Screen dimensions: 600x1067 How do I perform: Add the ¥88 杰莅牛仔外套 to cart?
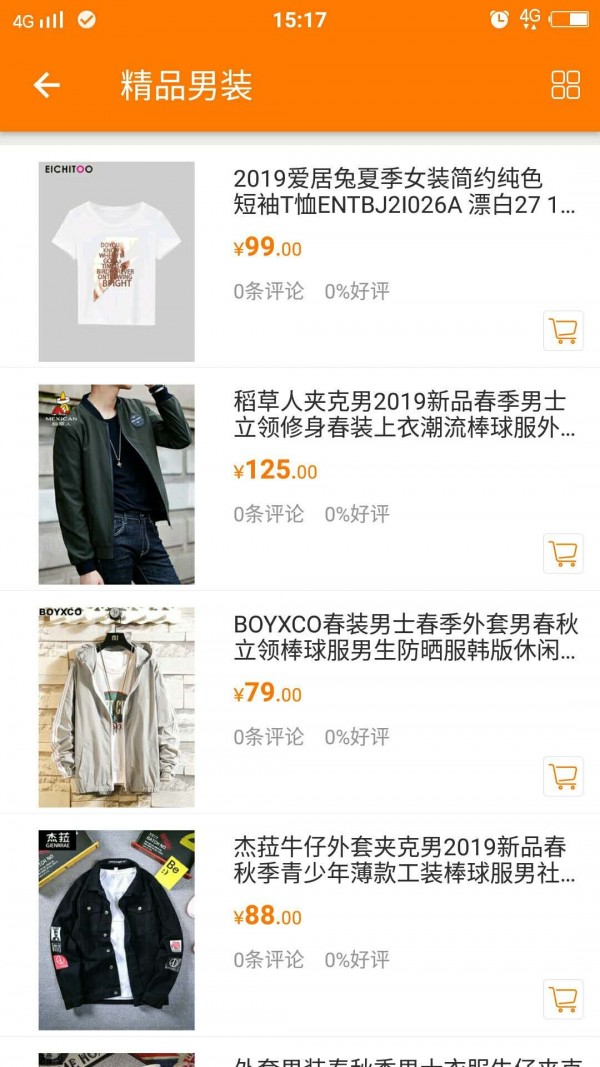tap(563, 999)
